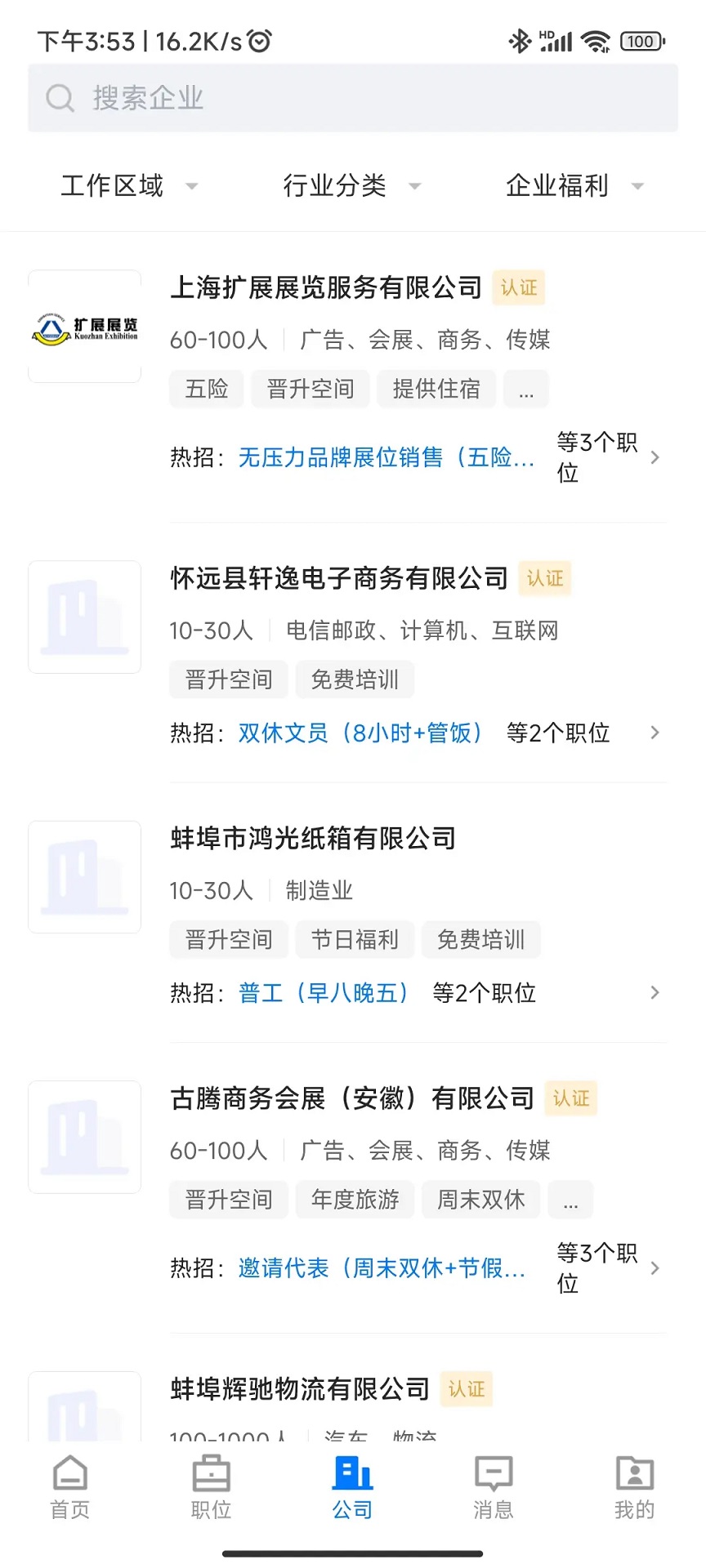Open the 消息 message bubble icon

494,1476
